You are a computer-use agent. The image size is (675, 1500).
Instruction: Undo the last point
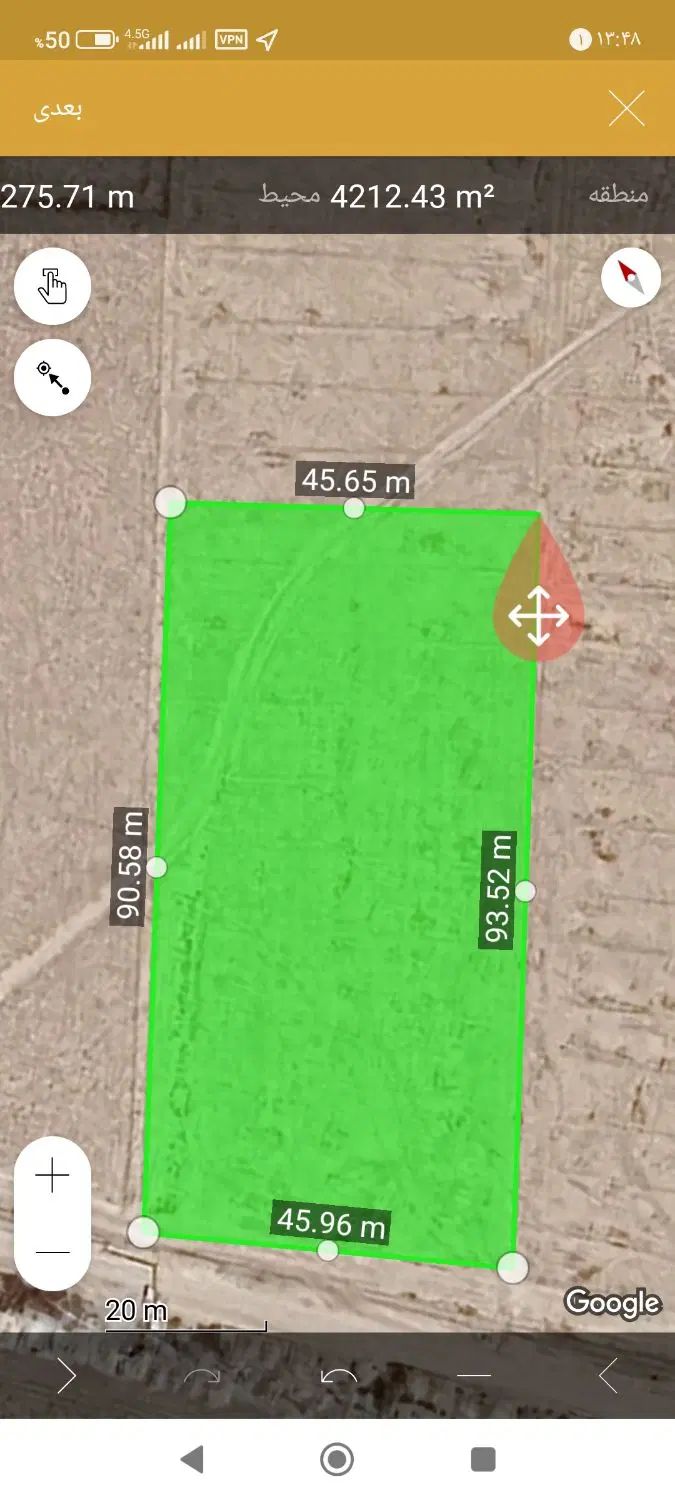338,1377
